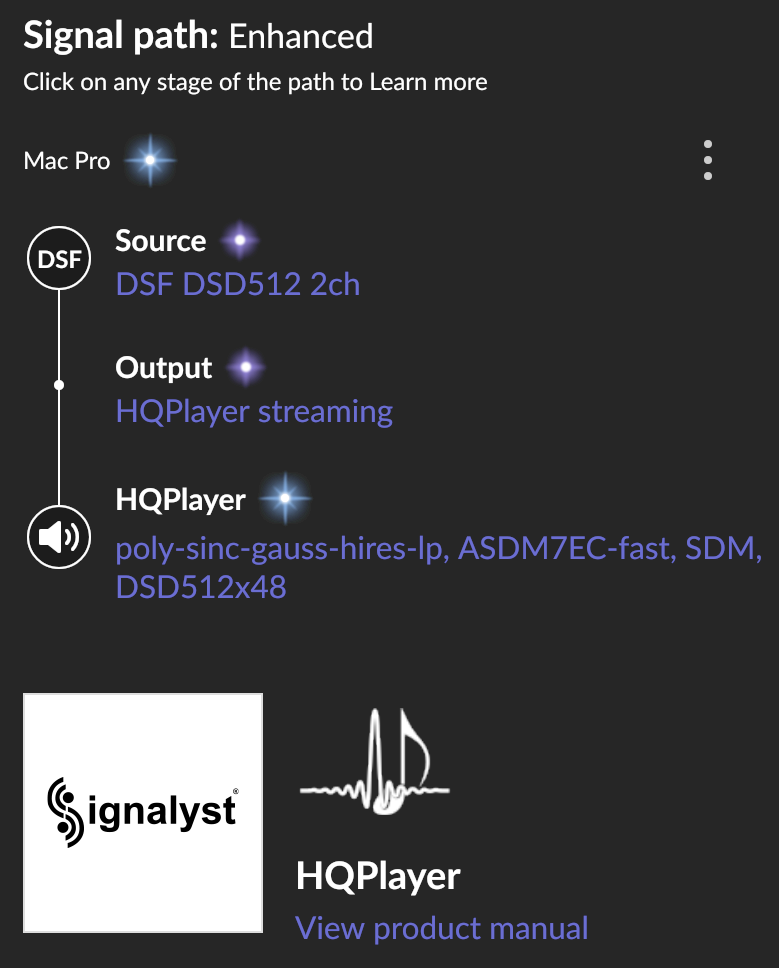Open the HQPlayer streaming output stage
779x968 pixels.
(254, 411)
